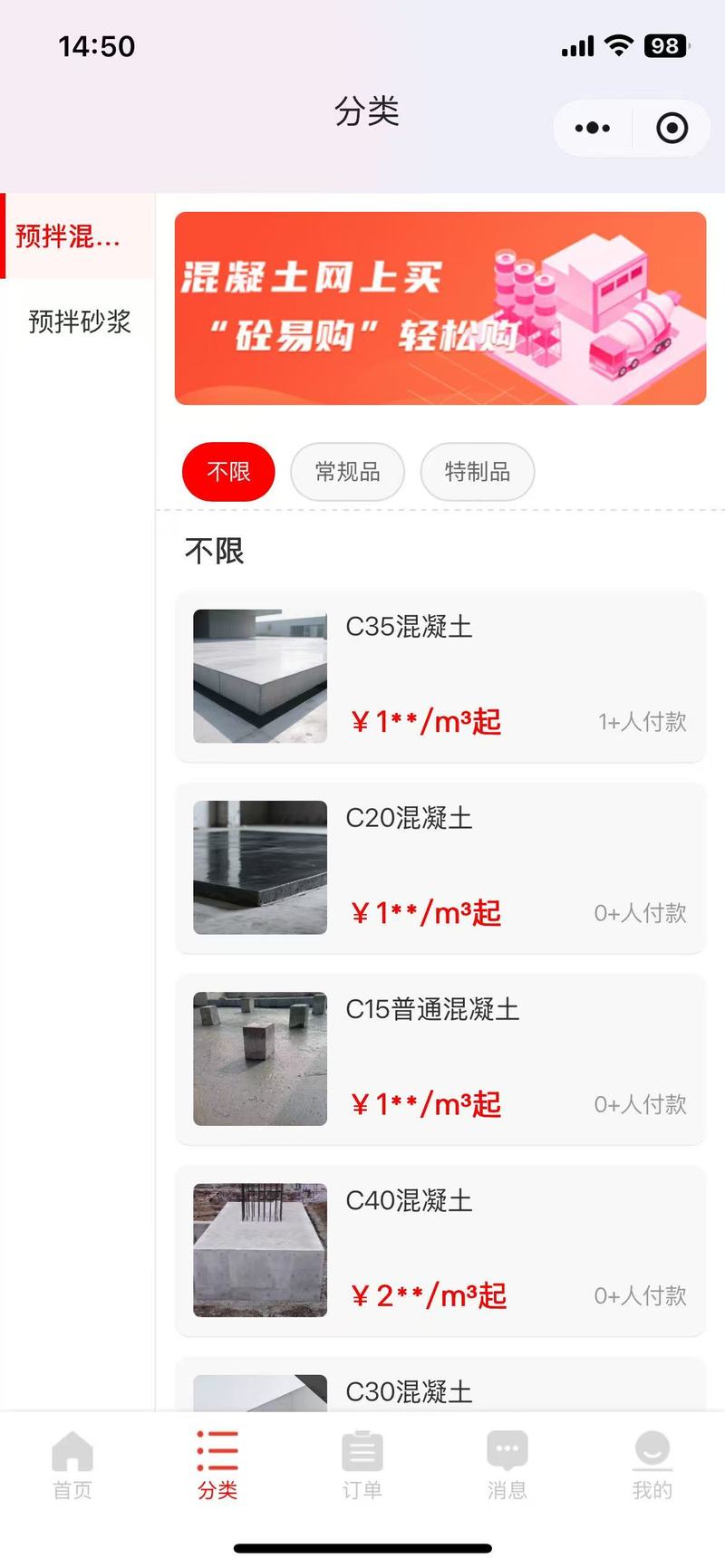Screen dimensions: 725x1568
Task: Switch to the 订单 orders tab
Action: pos(362,1465)
